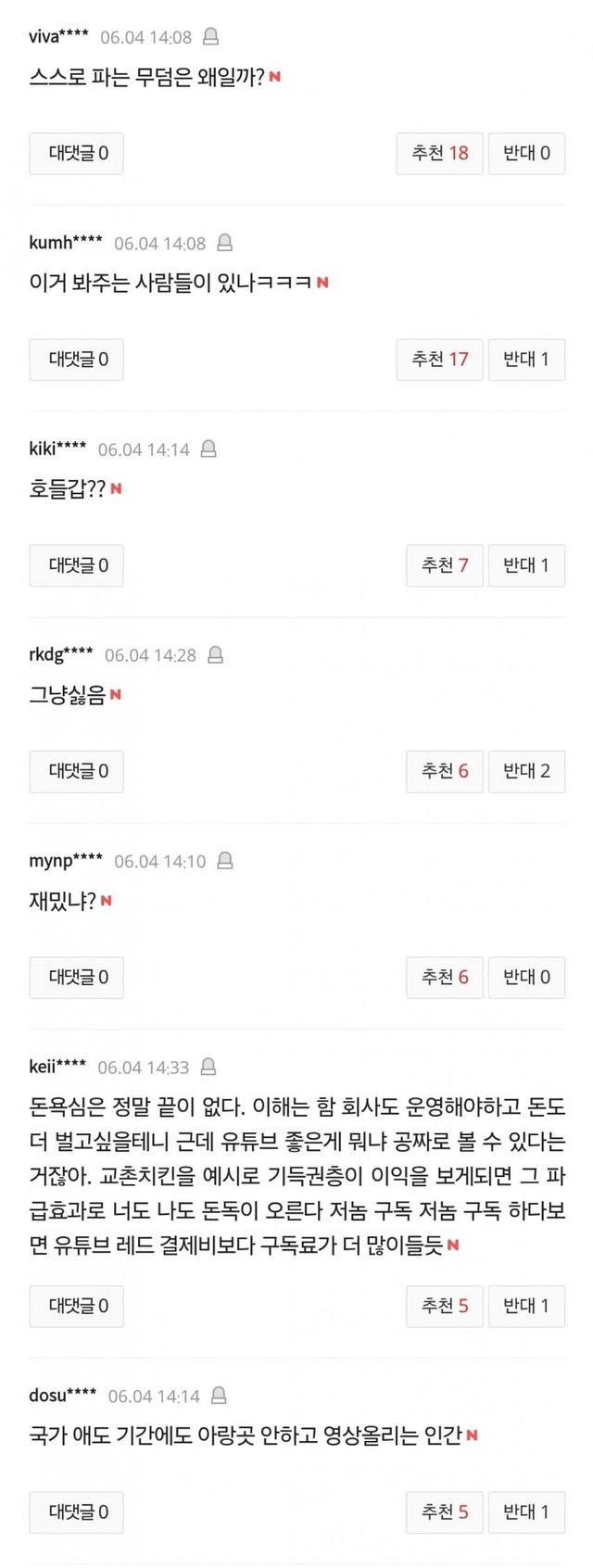
Task: Recommend the comment by rkdg****
Action: point(444,771)
